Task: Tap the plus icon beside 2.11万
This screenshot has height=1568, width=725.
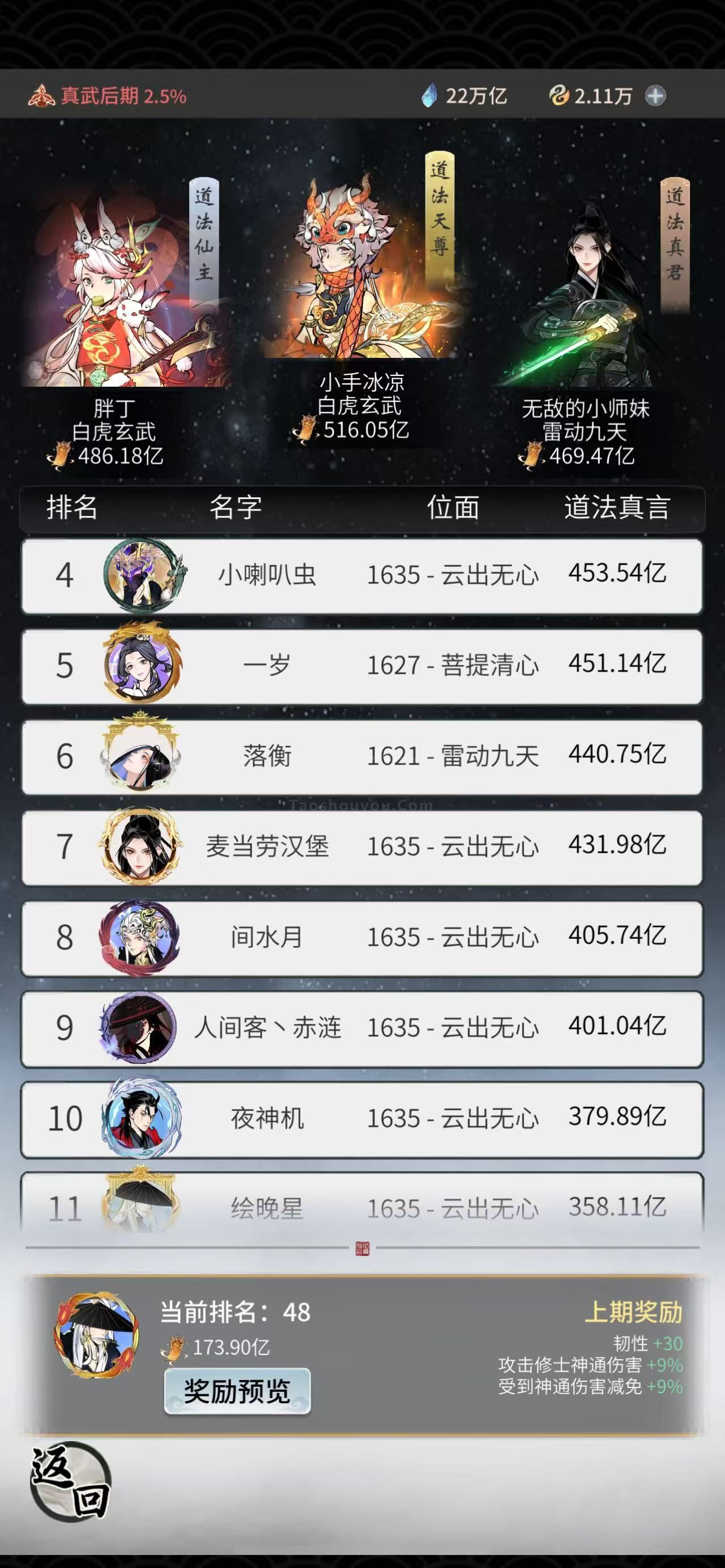Action: click(655, 96)
